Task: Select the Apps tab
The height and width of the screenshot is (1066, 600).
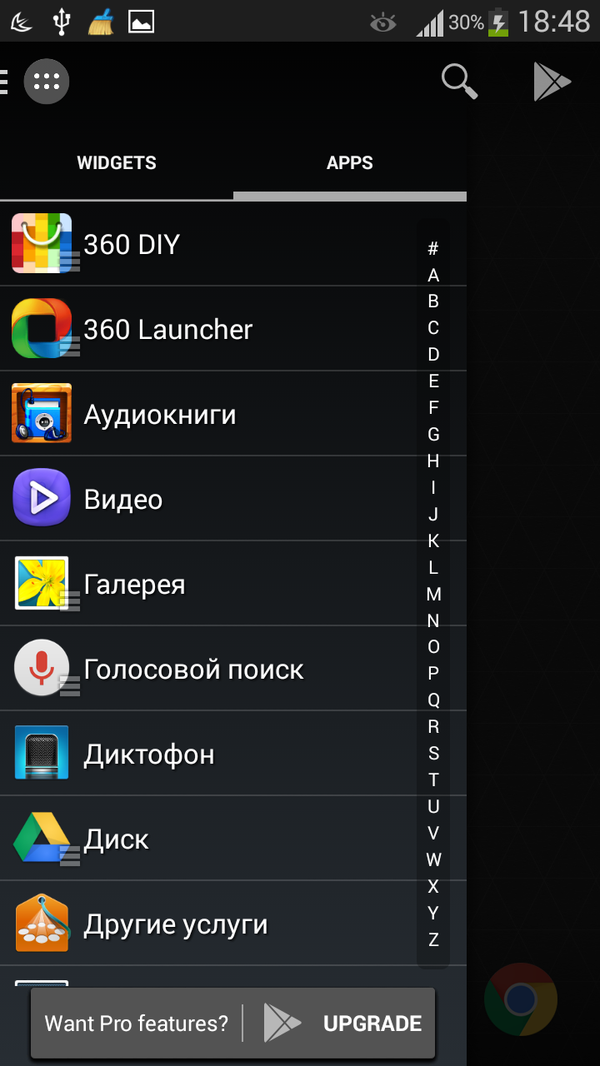Action: pyautogui.click(x=350, y=163)
